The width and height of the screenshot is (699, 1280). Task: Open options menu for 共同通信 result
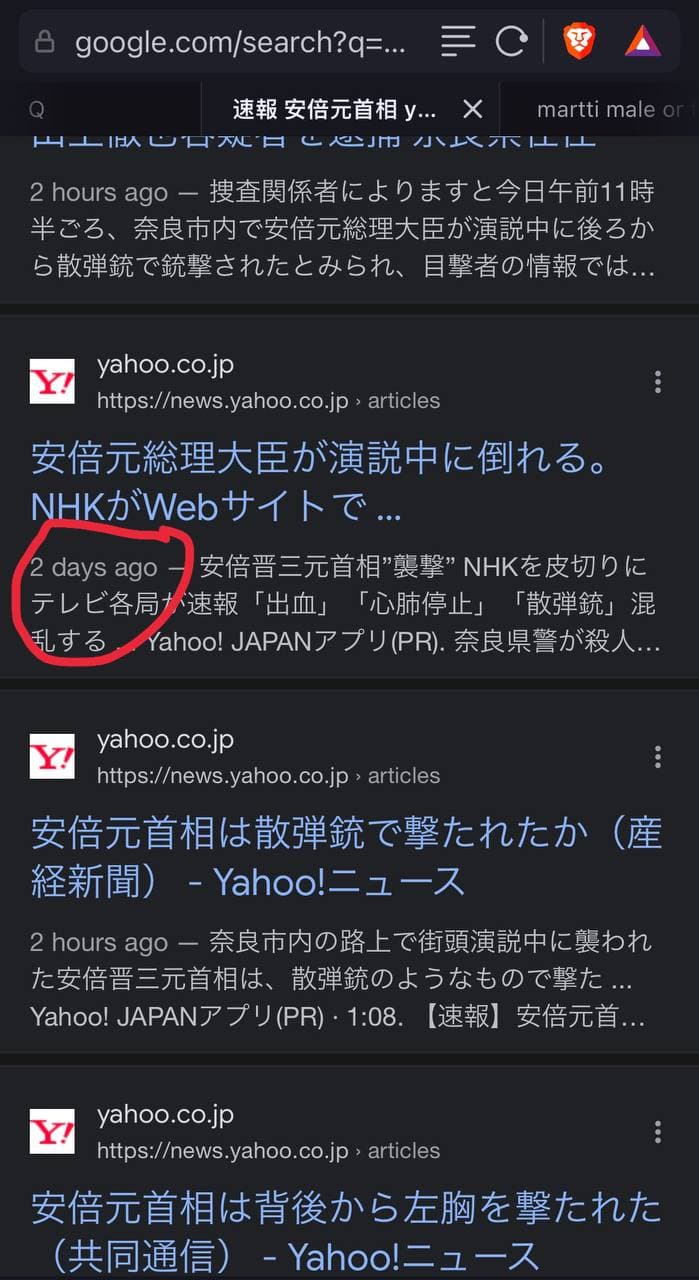(657, 1132)
